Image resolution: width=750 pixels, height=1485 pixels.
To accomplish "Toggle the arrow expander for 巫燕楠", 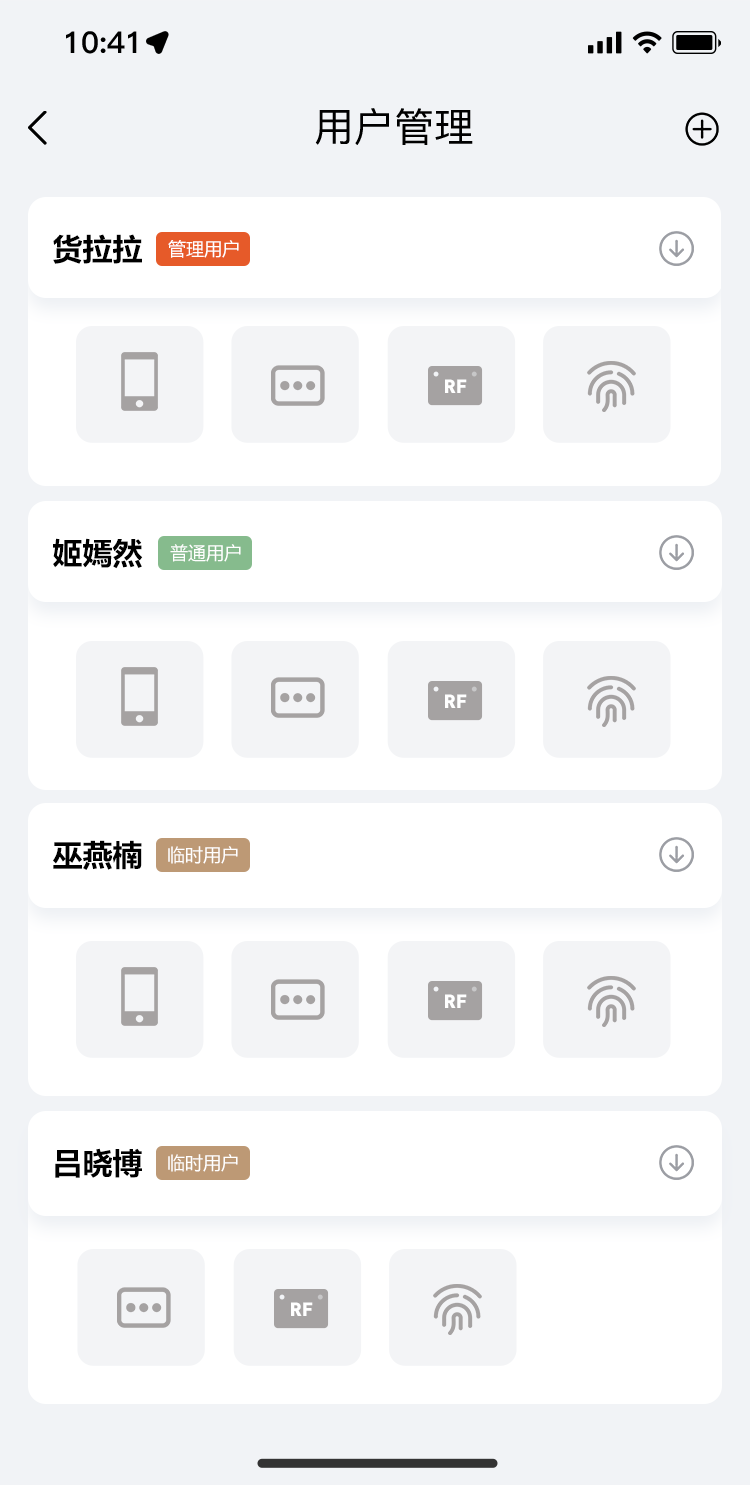I will pos(677,855).
